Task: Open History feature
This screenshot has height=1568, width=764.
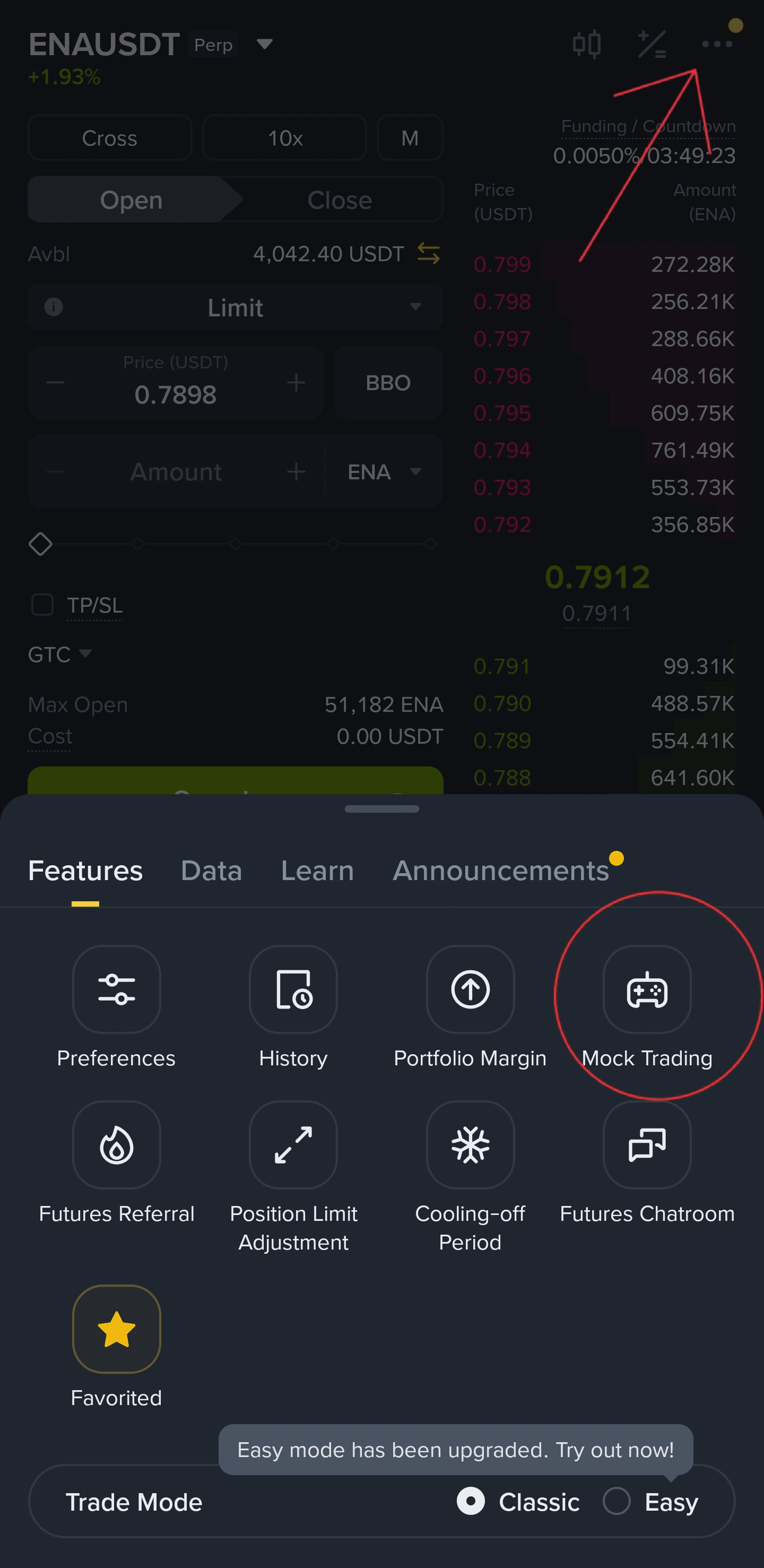Action: (x=293, y=989)
